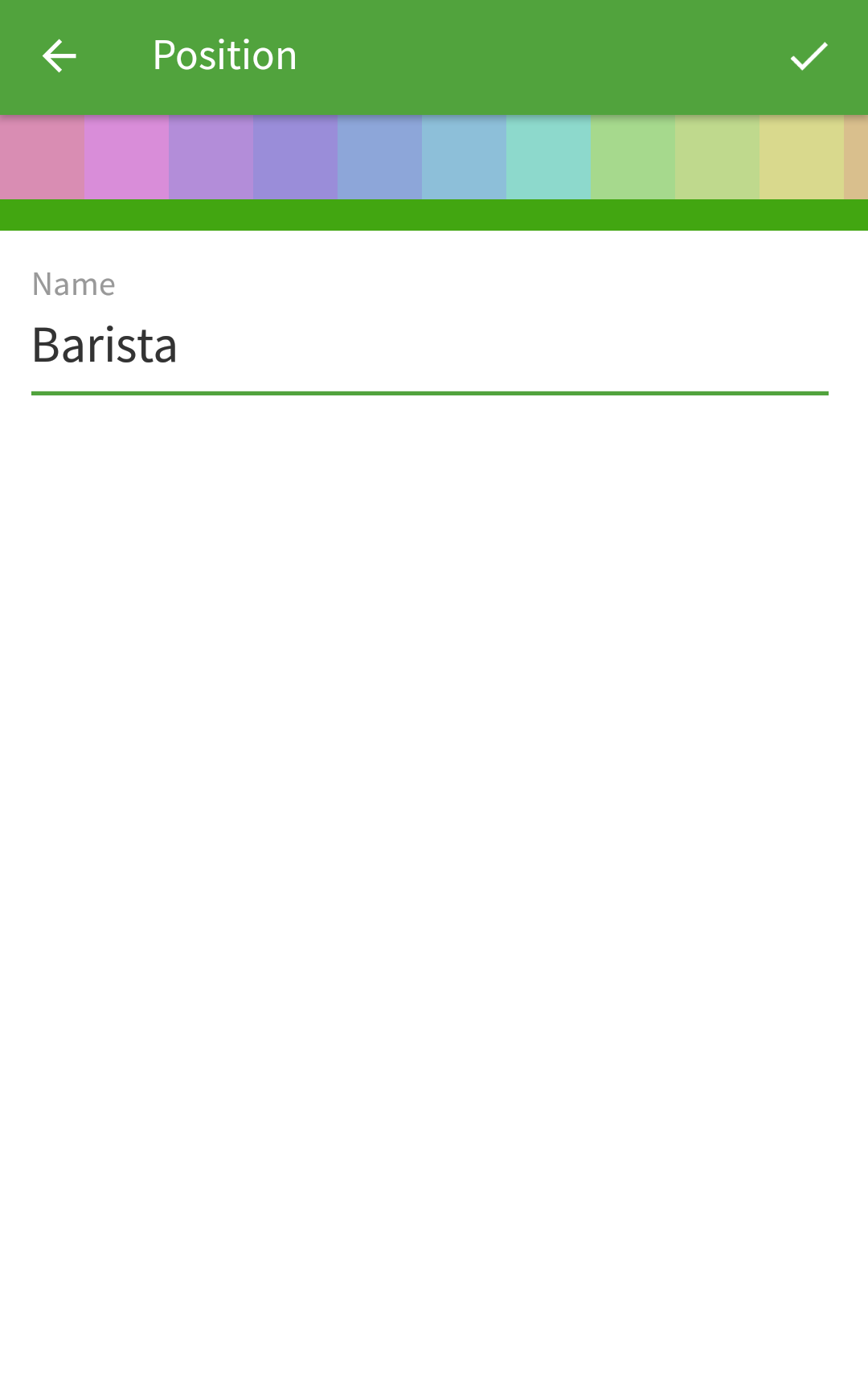
Task: Choose the orchid magenta color swatch
Action: point(126,158)
